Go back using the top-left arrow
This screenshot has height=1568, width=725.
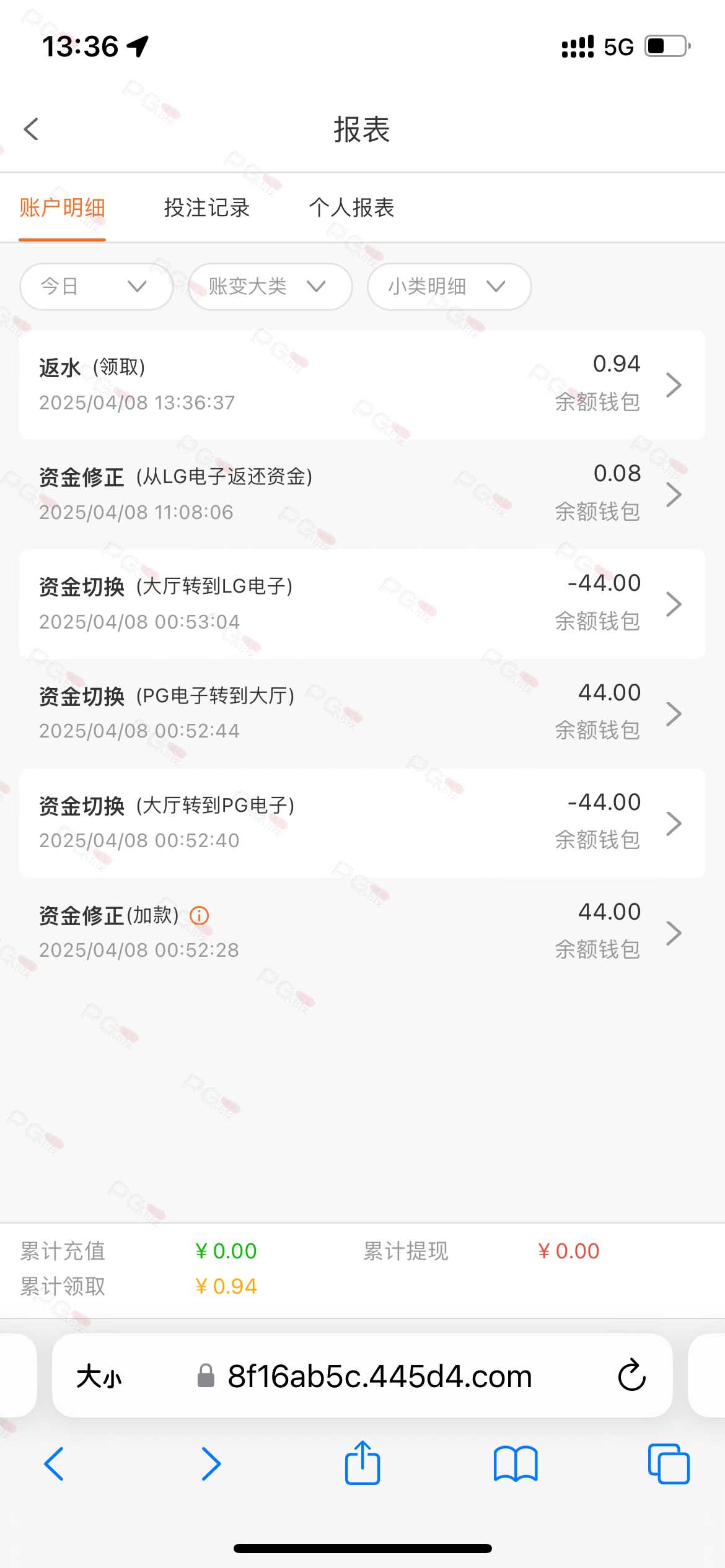point(31,129)
